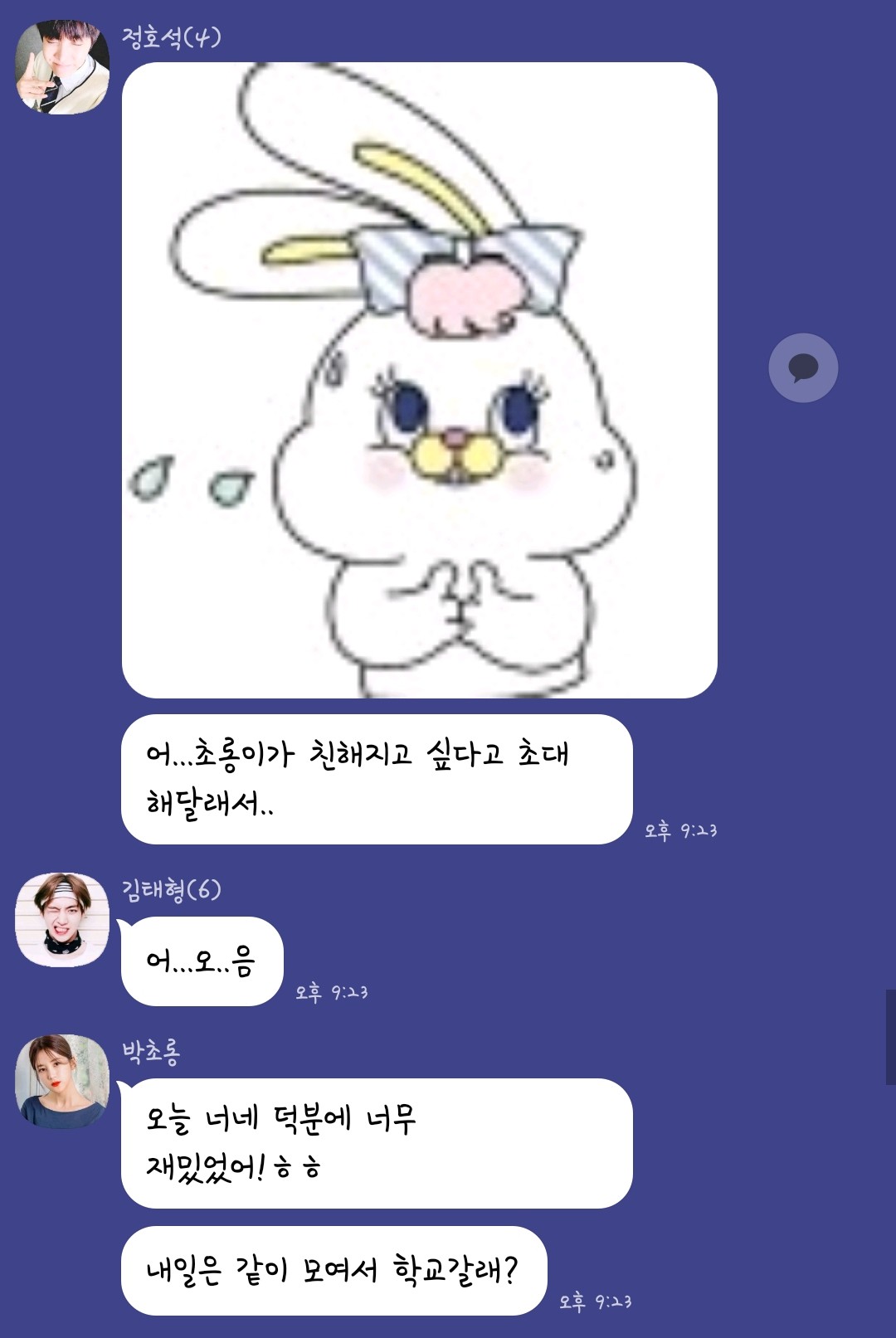Open 정호석's profile picture
The image size is (896, 1338).
(62, 67)
